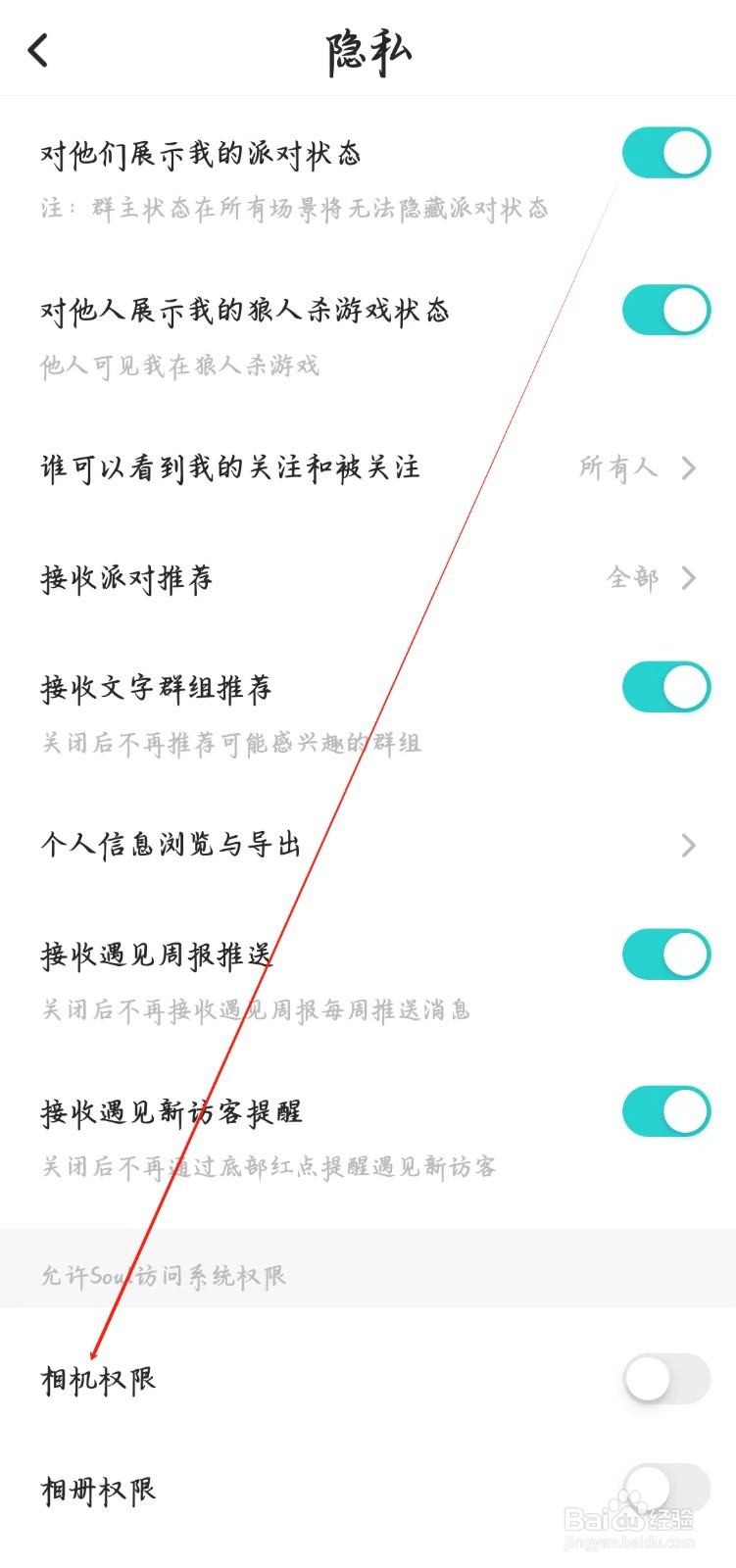Open party recommendation options via its chevron
The height and width of the screenshot is (1568, 736).
click(x=690, y=578)
